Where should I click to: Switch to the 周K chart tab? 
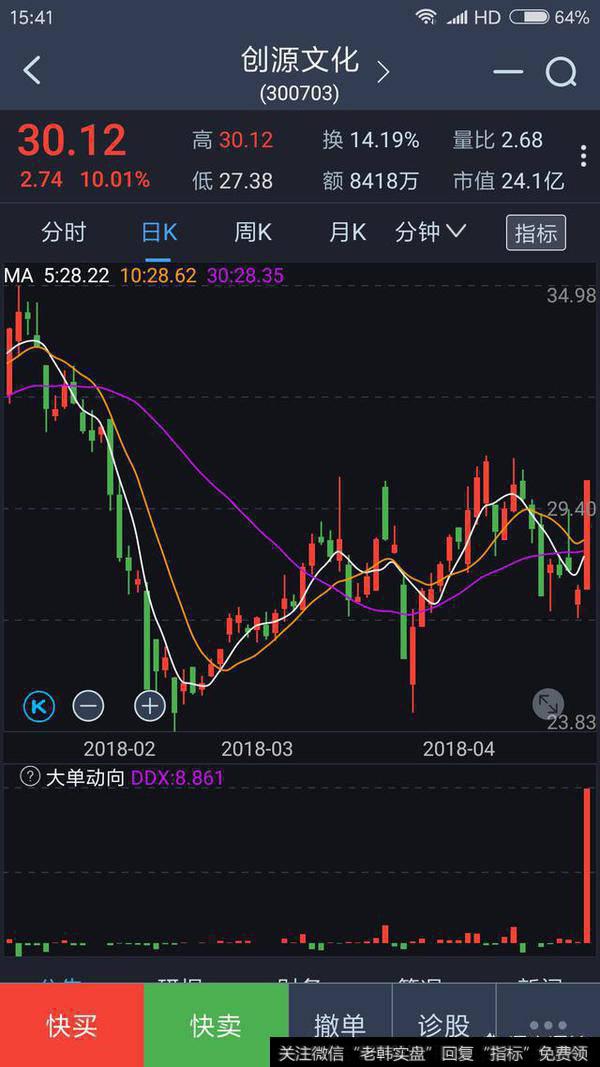(253, 233)
